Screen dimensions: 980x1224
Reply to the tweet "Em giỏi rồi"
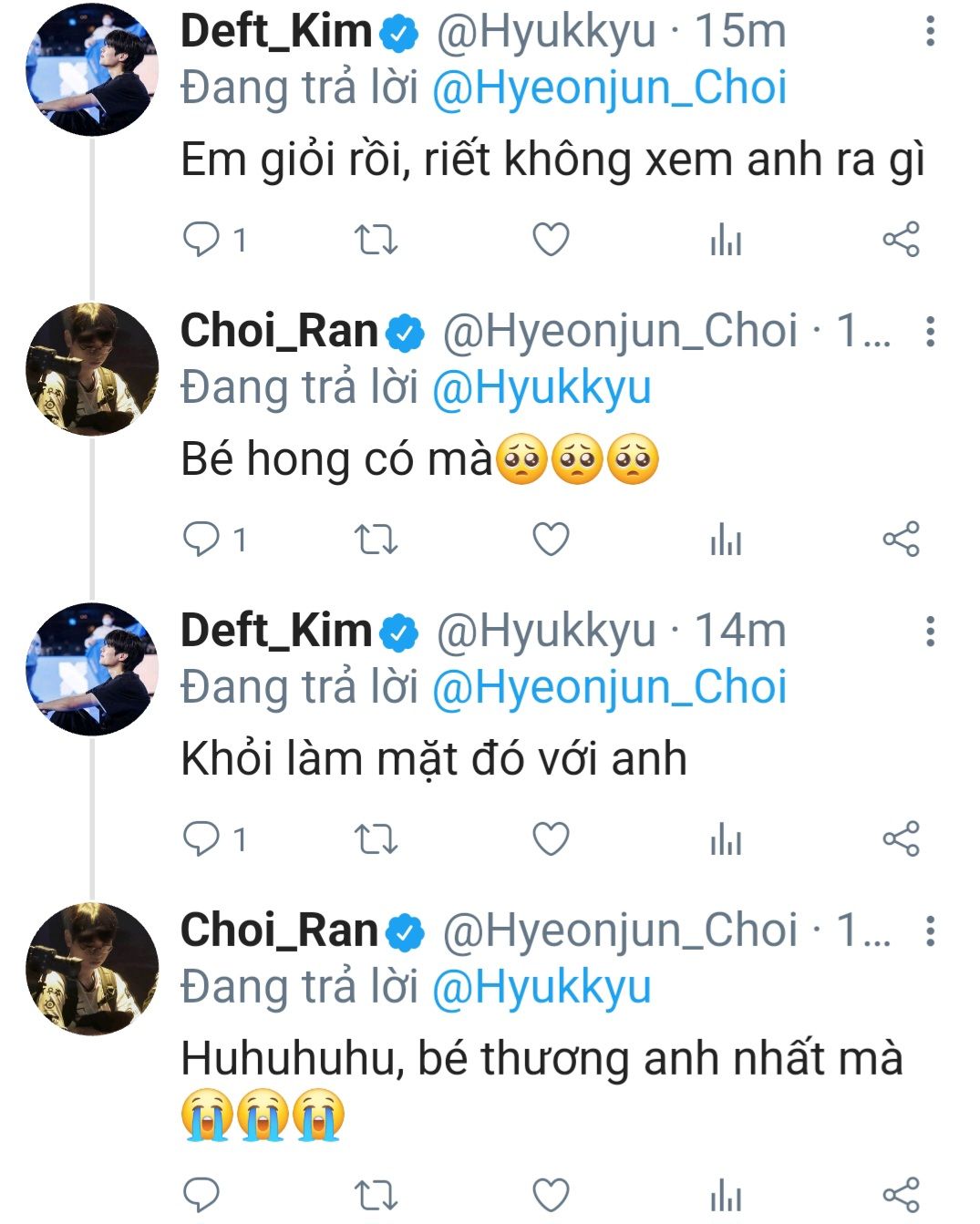[201, 240]
